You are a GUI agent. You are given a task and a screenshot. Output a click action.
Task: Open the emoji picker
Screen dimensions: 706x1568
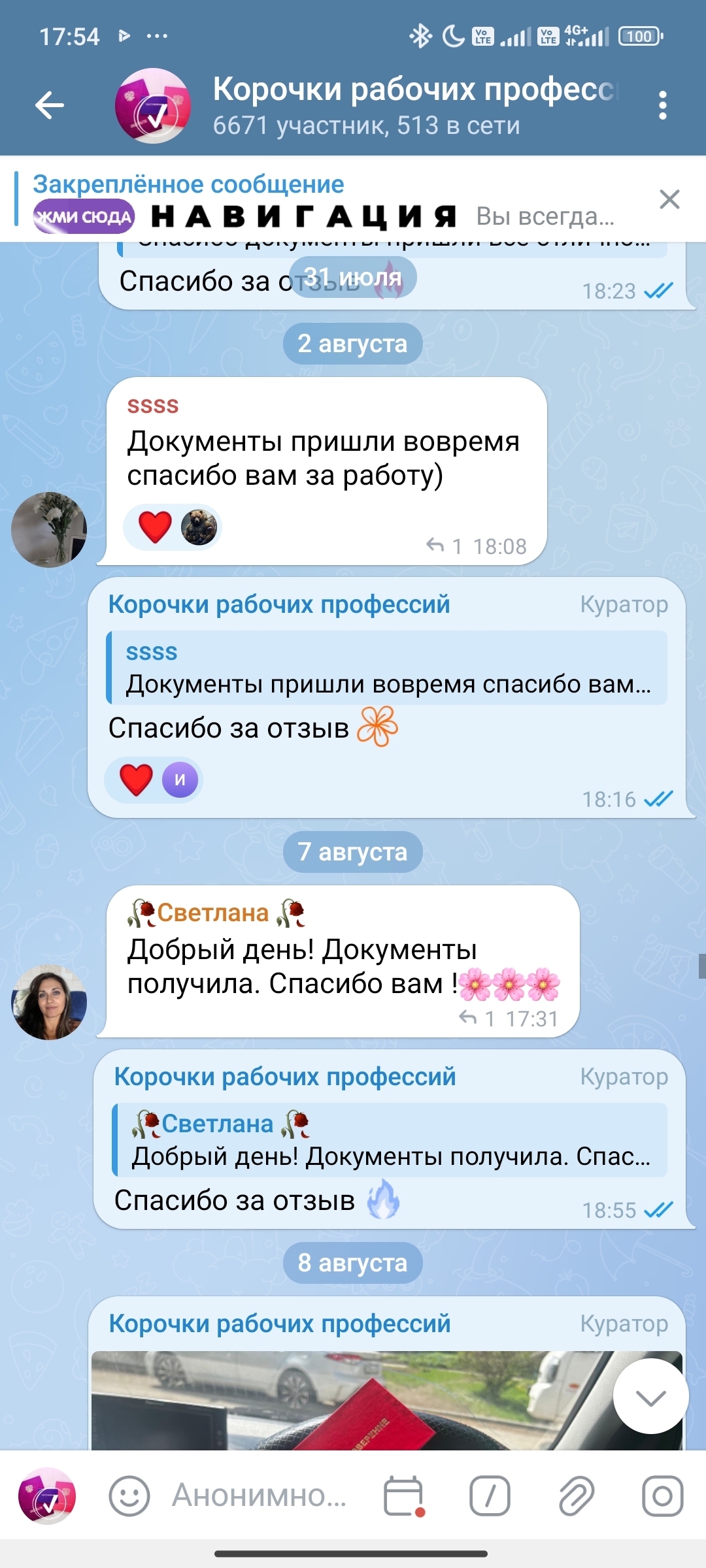click(x=129, y=1495)
